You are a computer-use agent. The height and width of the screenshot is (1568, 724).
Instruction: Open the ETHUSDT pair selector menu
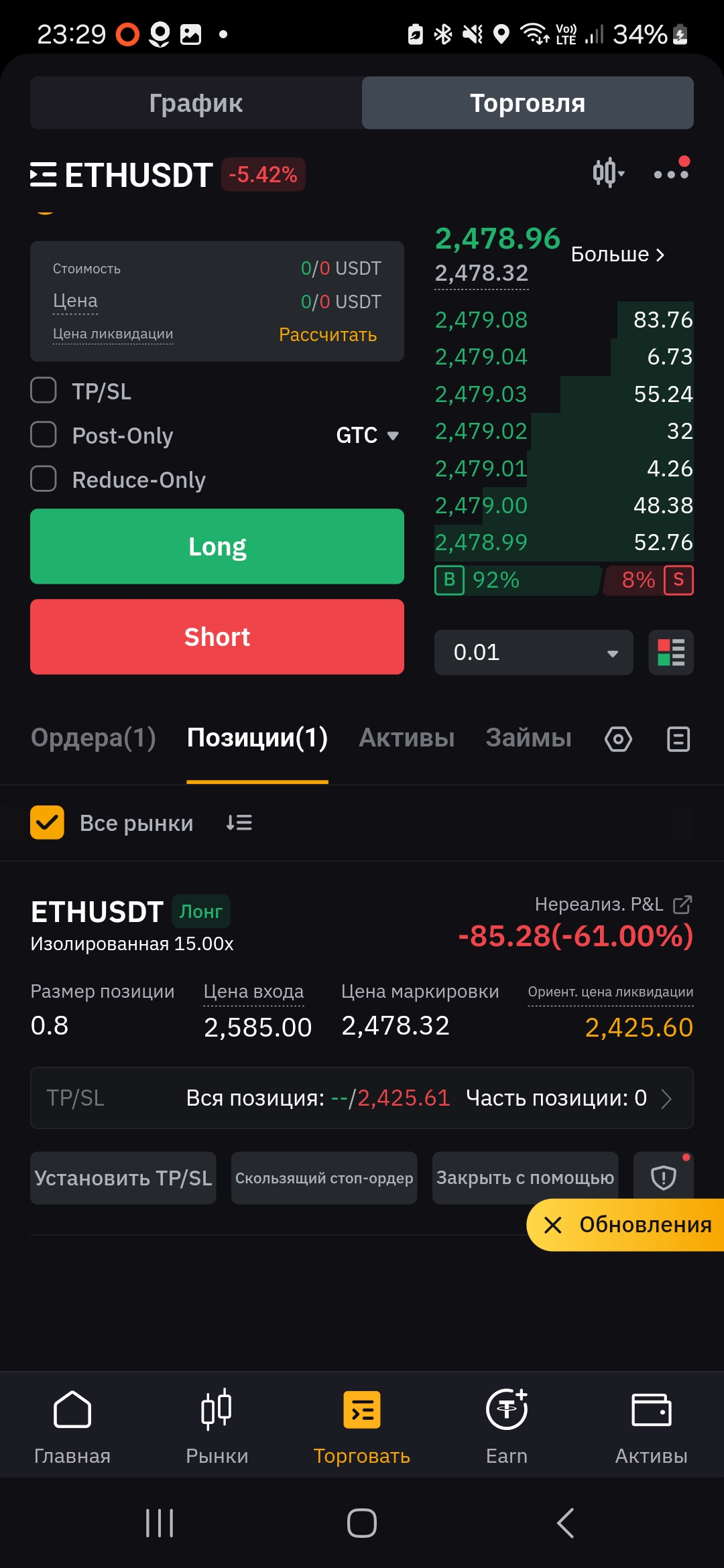[x=121, y=175]
